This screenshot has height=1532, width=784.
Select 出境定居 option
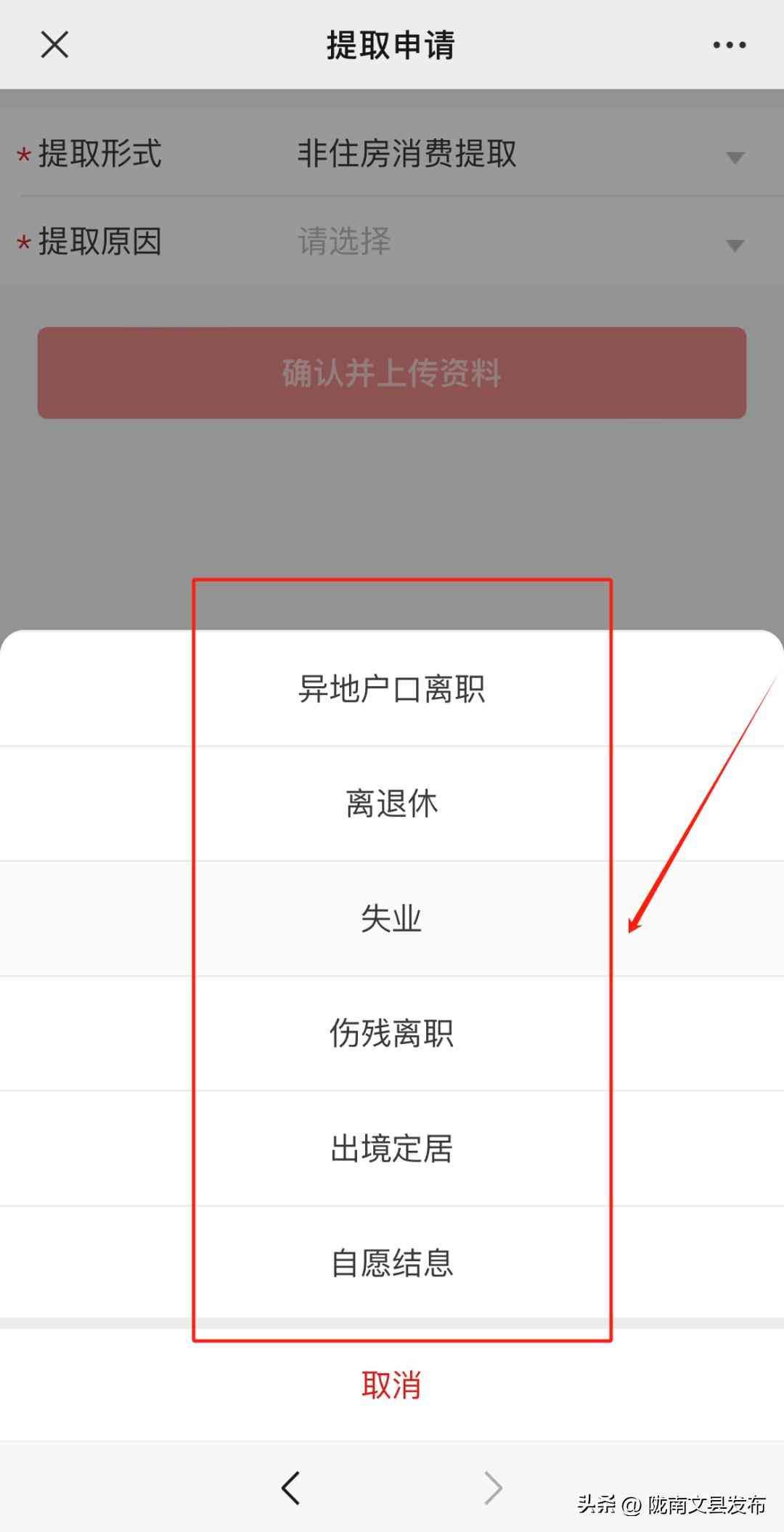391,1149
